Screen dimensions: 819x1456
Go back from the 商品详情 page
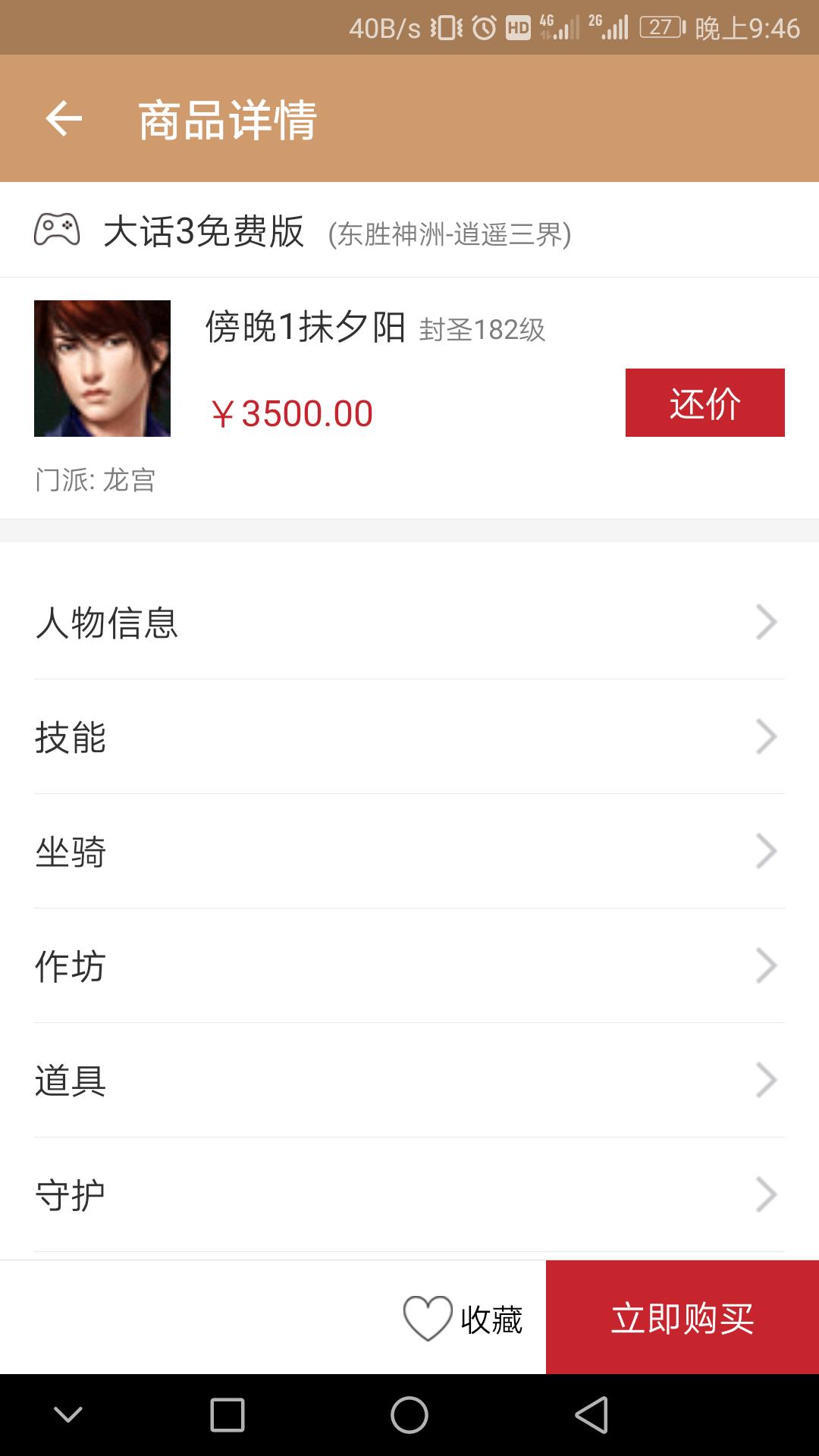click(64, 119)
